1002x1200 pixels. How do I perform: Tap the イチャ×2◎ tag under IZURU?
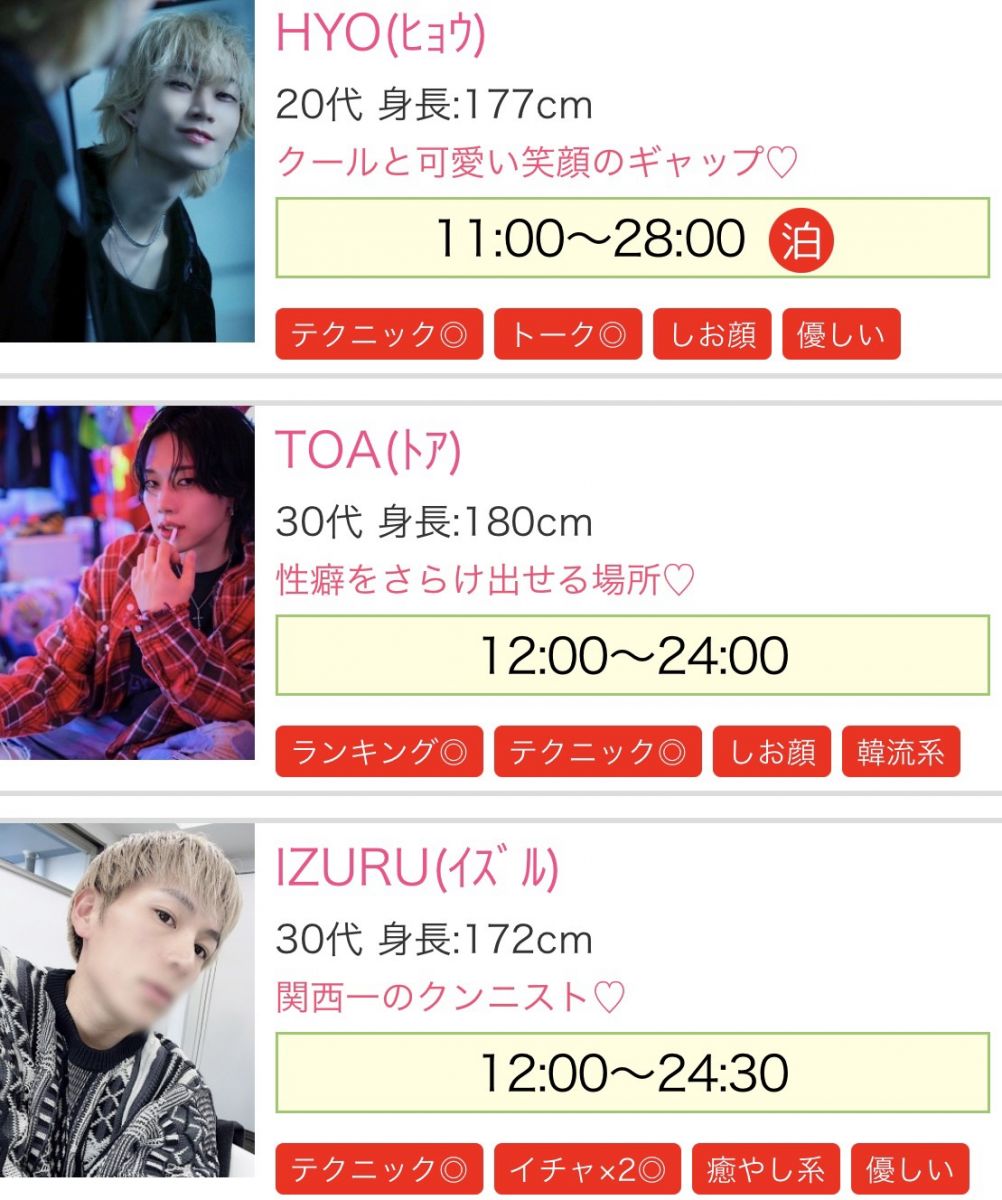pyautogui.click(x=587, y=1169)
